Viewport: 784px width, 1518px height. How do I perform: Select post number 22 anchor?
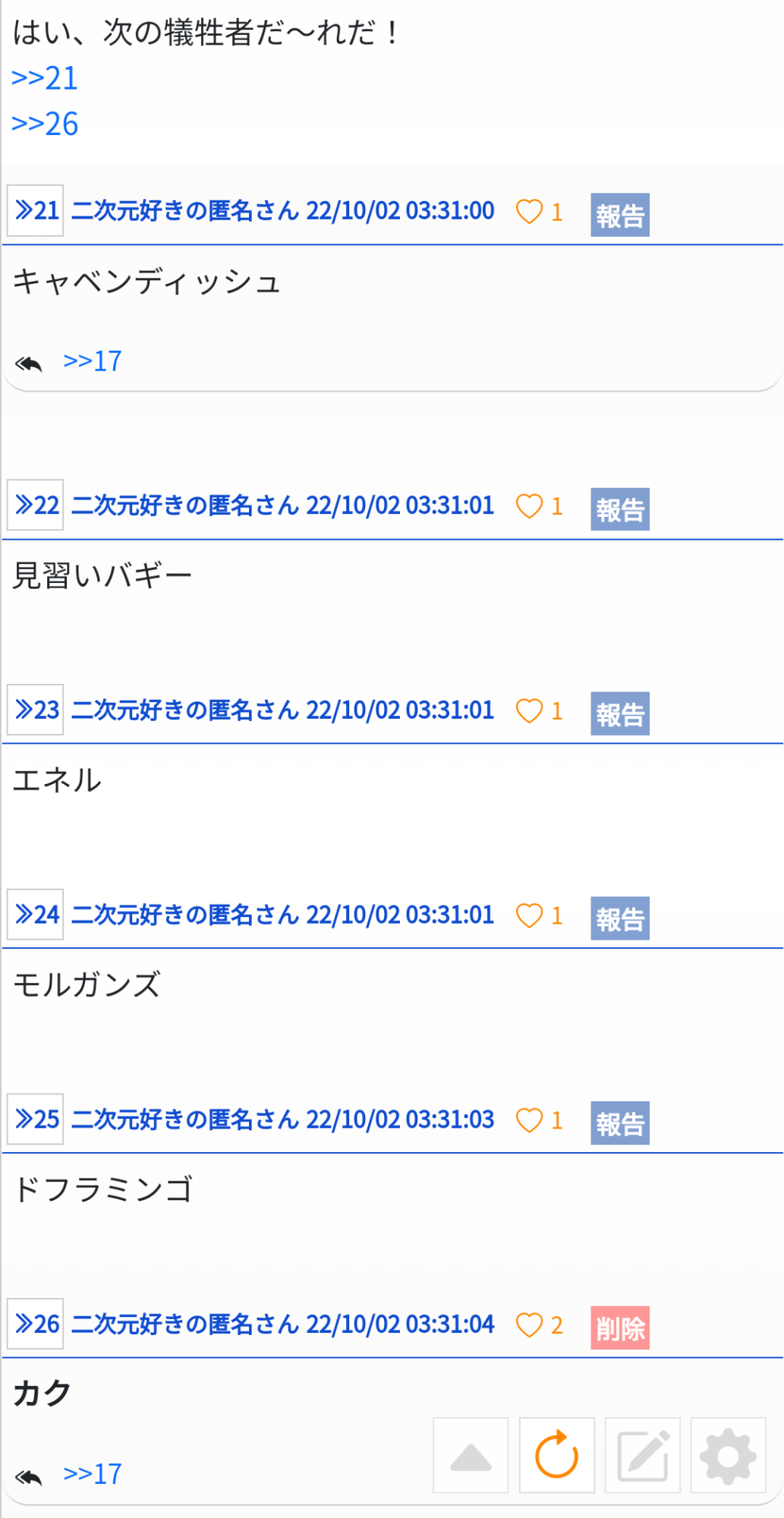(36, 505)
